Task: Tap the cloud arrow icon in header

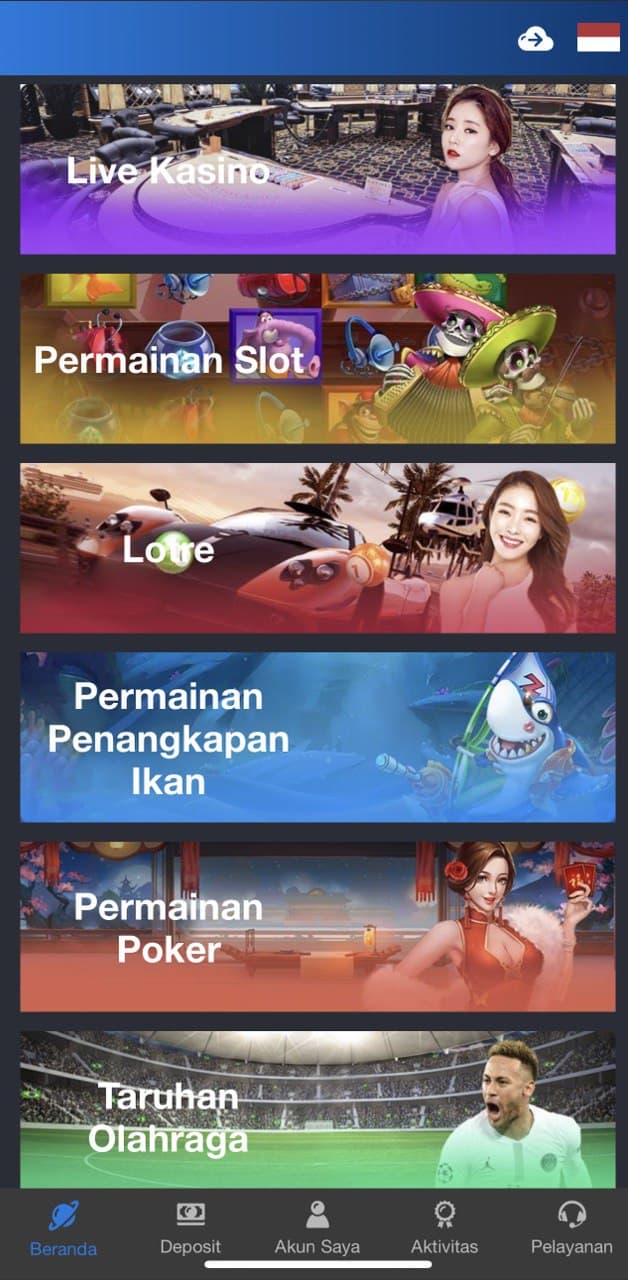Action: point(535,39)
